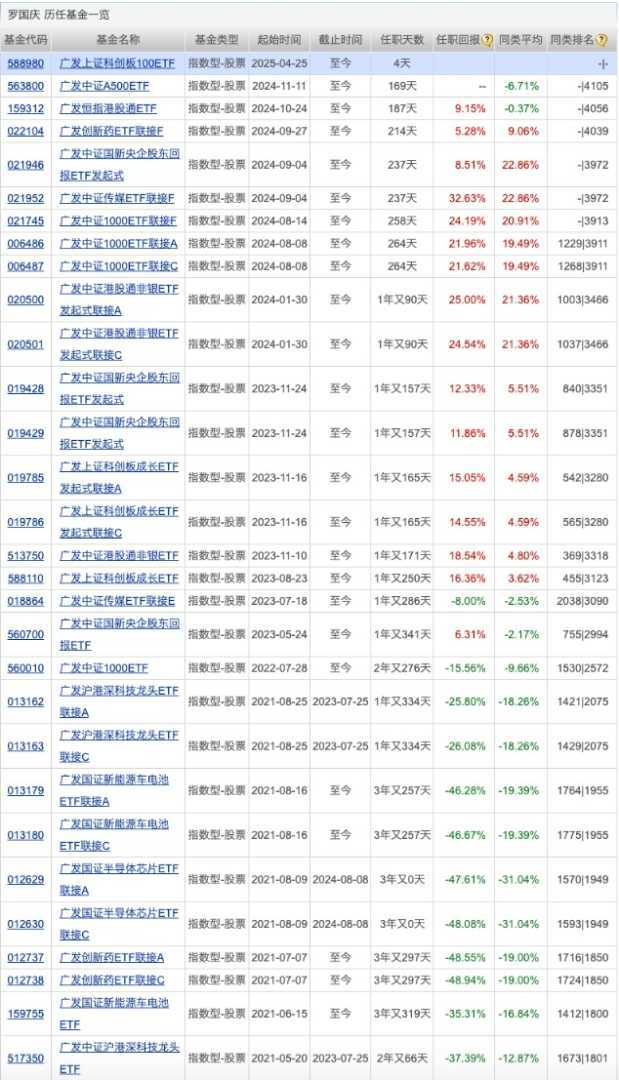Tap fund code 006487

25,264
